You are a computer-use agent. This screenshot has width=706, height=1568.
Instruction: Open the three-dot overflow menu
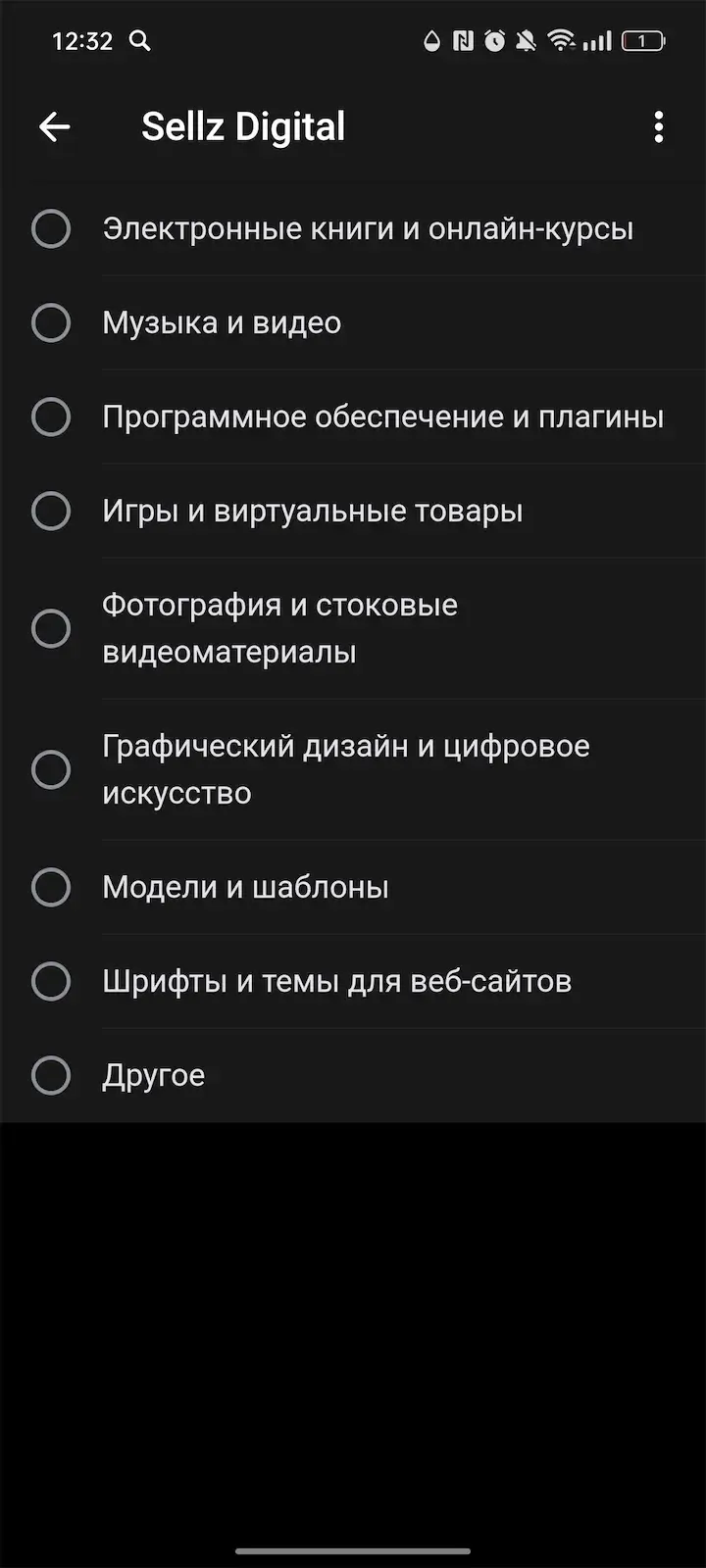tap(658, 126)
